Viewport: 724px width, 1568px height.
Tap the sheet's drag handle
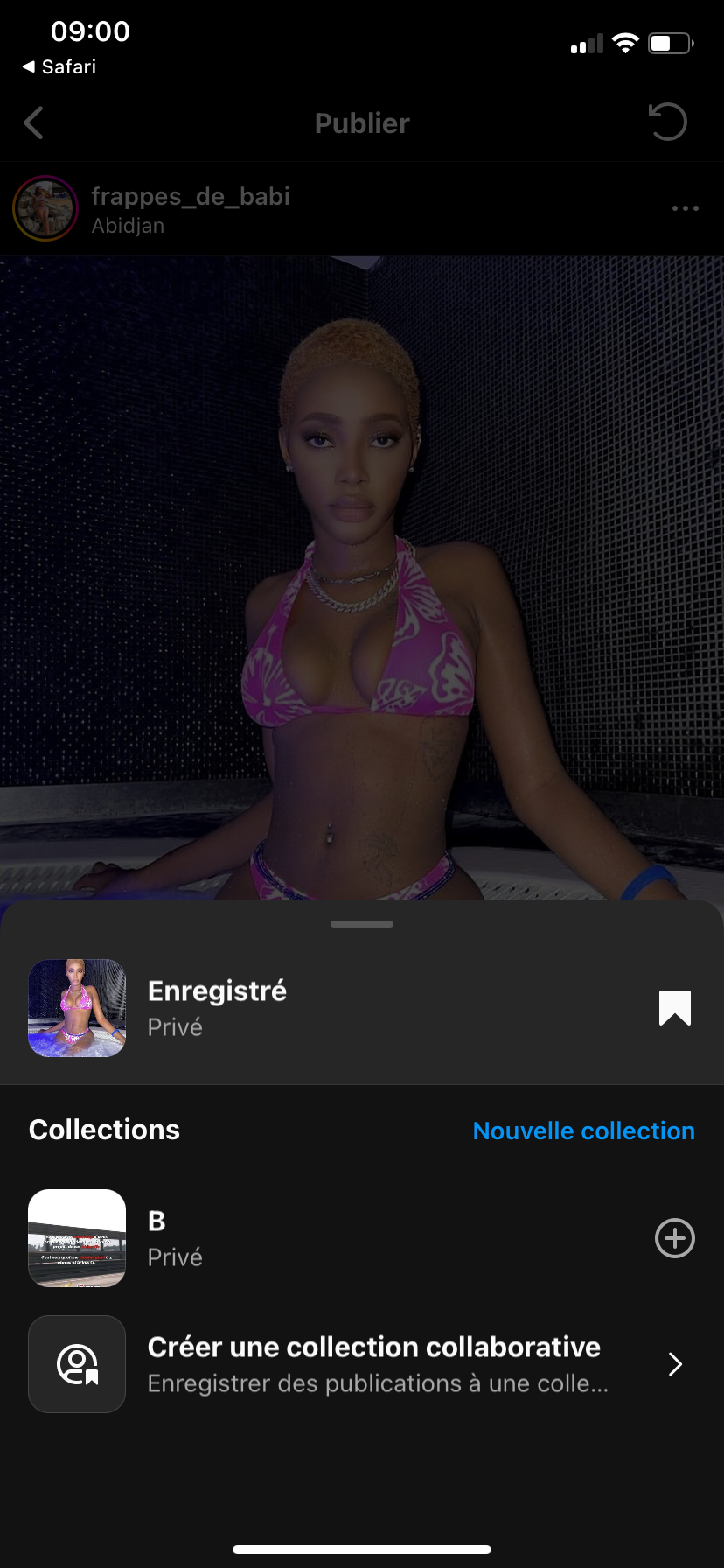click(362, 924)
